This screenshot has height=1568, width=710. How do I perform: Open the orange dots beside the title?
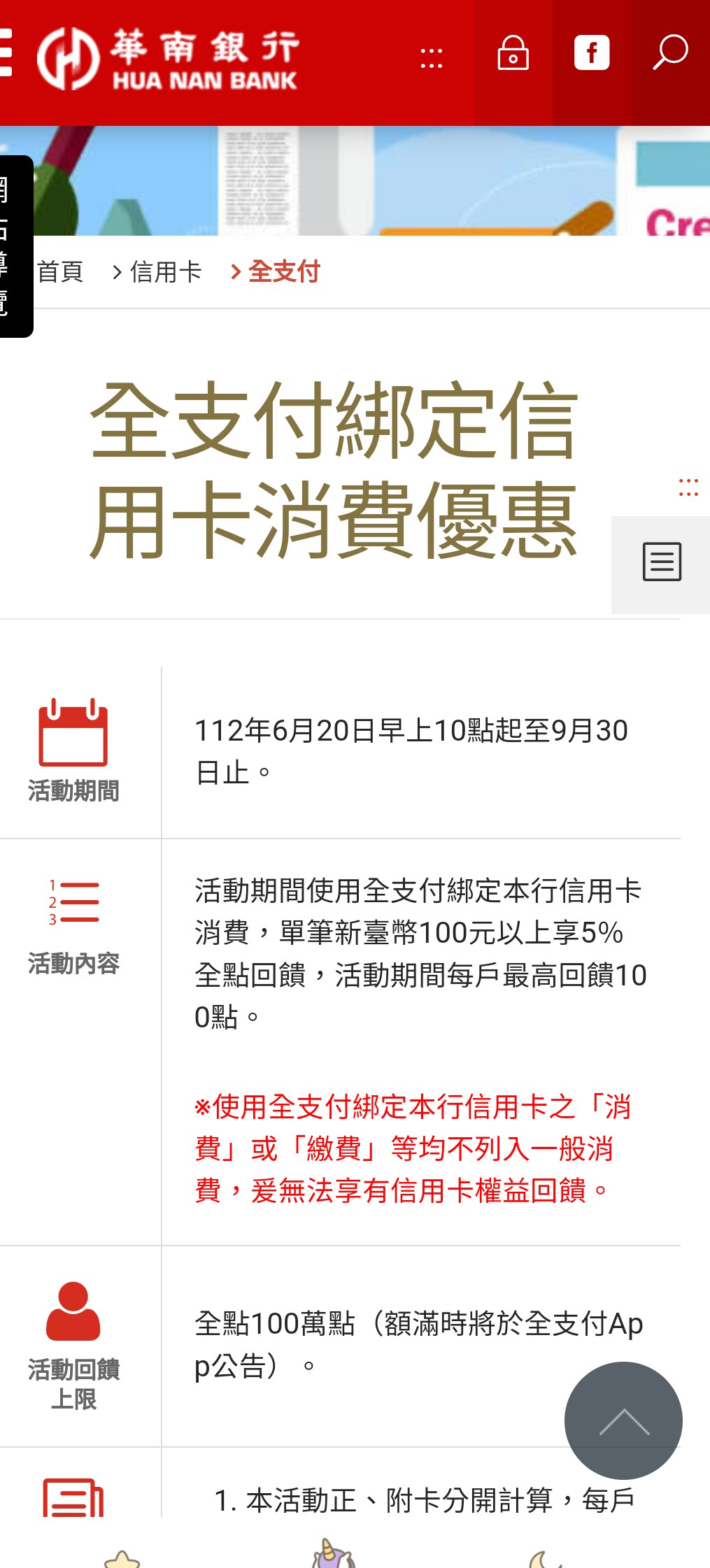pos(688,487)
